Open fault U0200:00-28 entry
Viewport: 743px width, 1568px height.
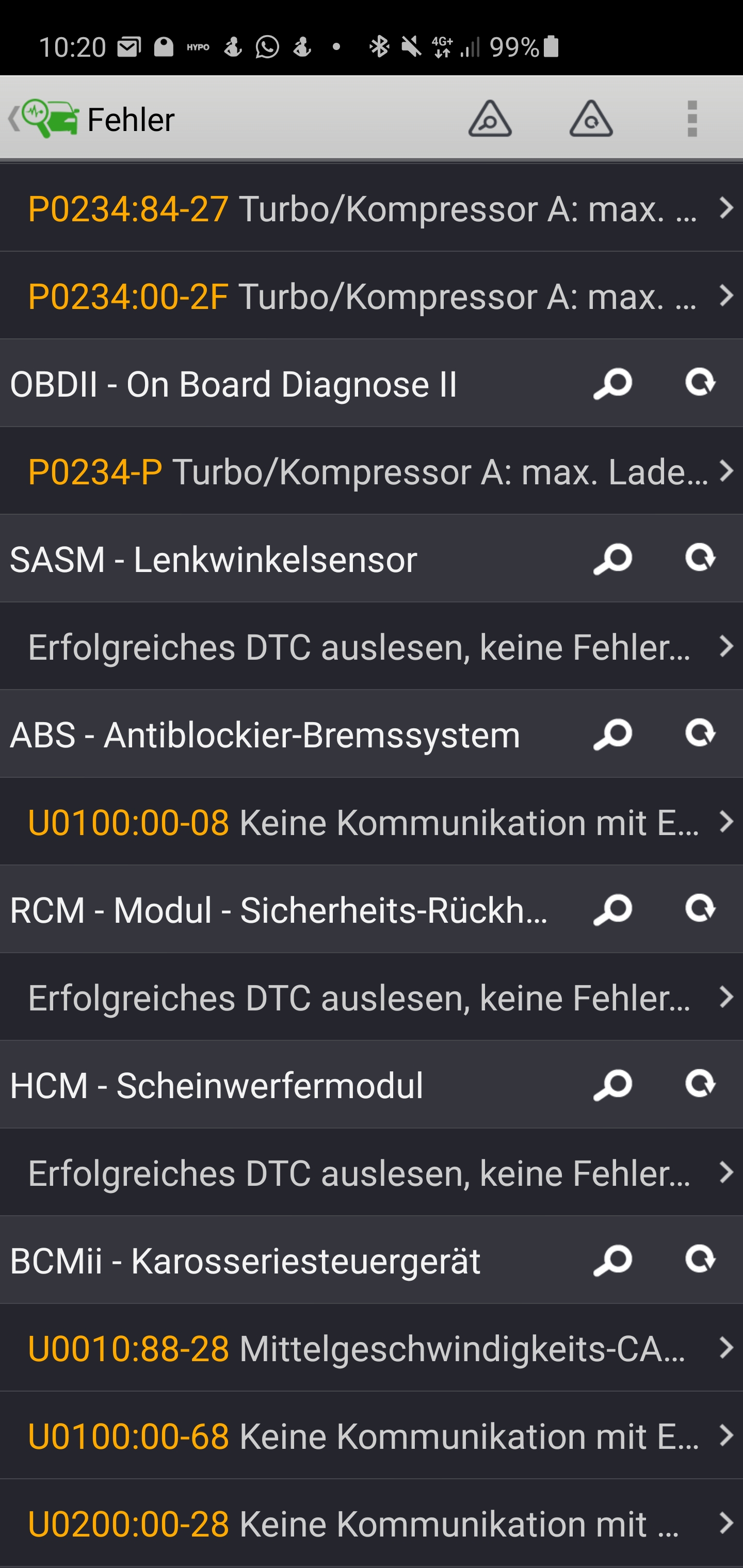pyautogui.click(x=372, y=1524)
